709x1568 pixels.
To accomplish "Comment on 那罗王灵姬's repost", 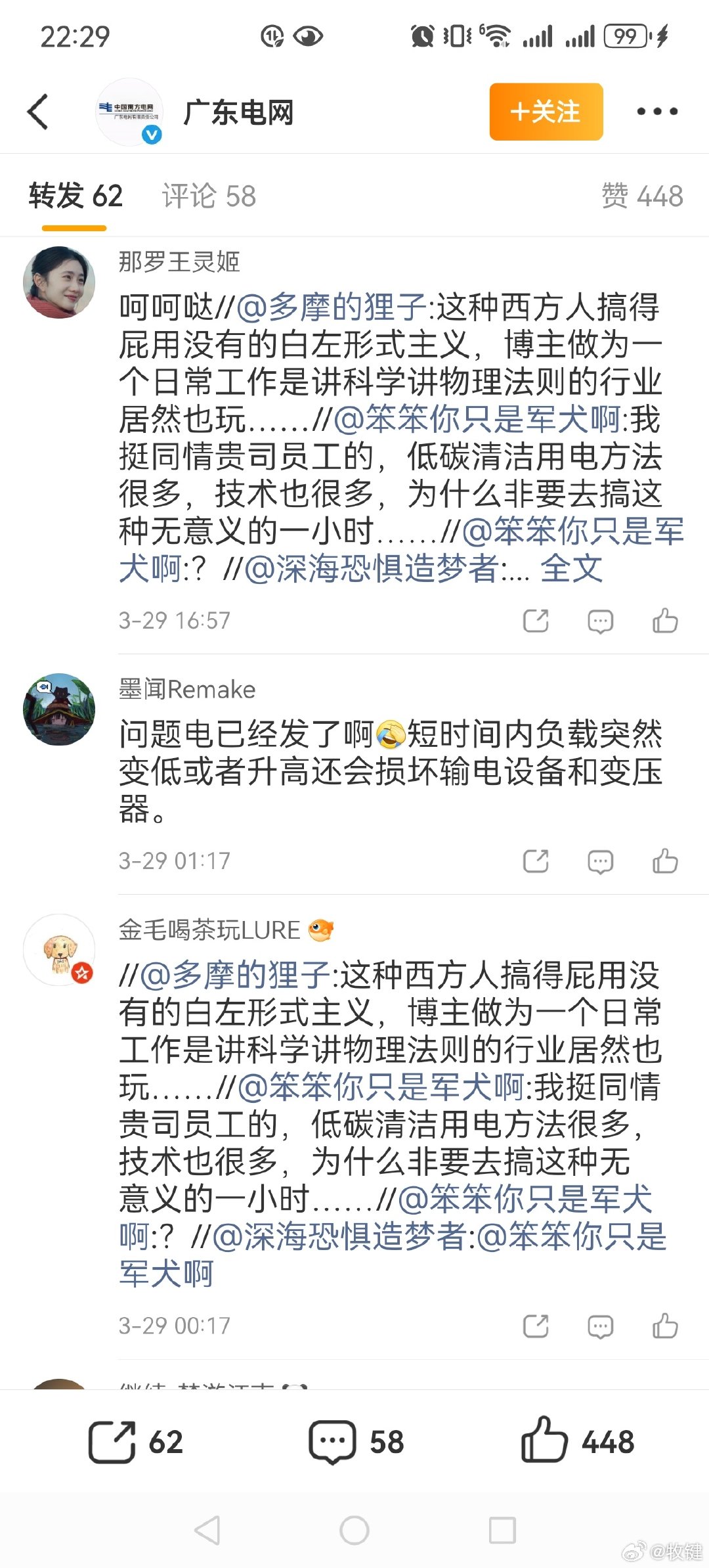I will pyautogui.click(x=600, y=621).
